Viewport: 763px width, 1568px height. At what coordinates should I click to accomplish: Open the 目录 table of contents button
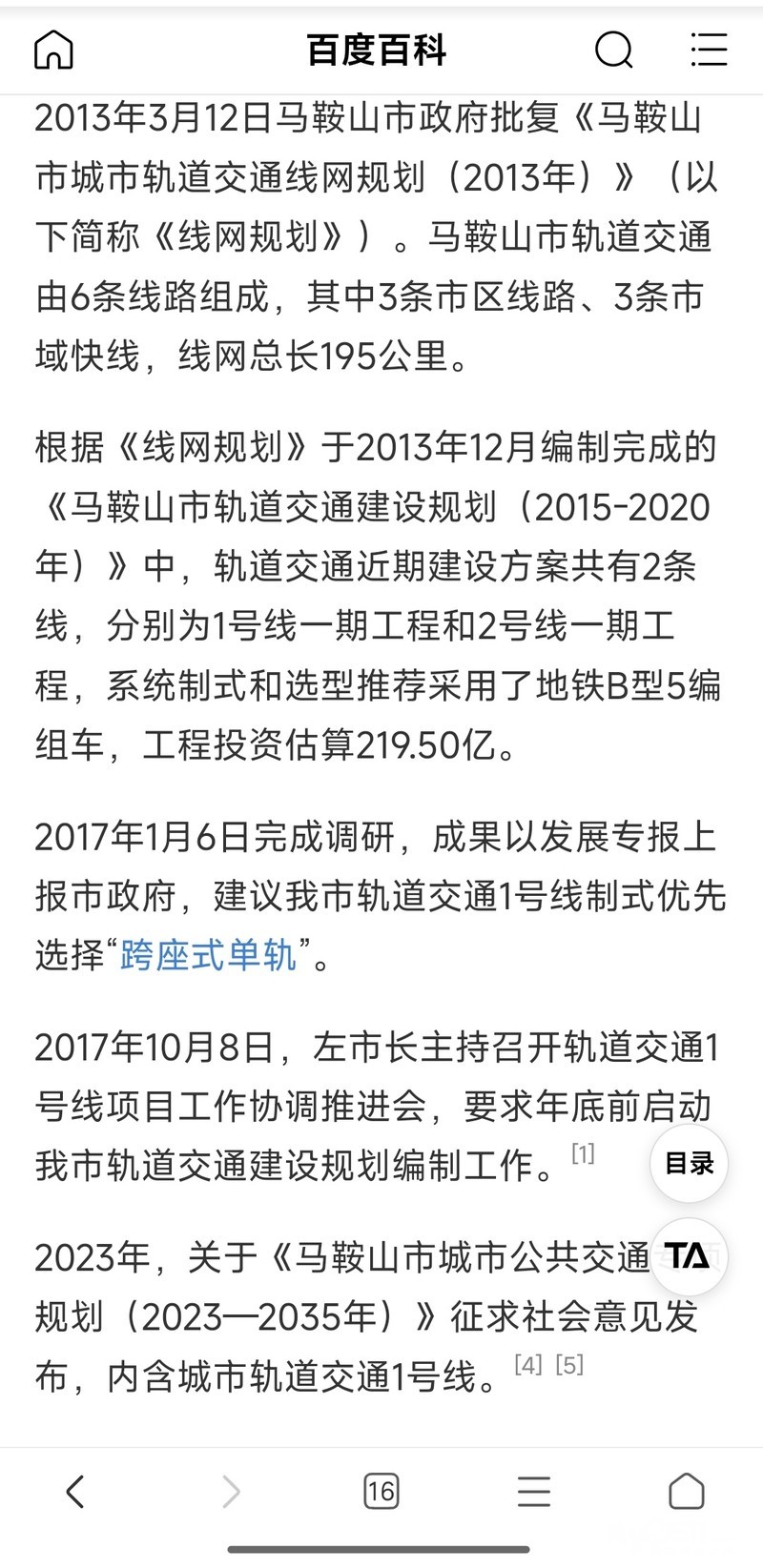point(689,1163)
